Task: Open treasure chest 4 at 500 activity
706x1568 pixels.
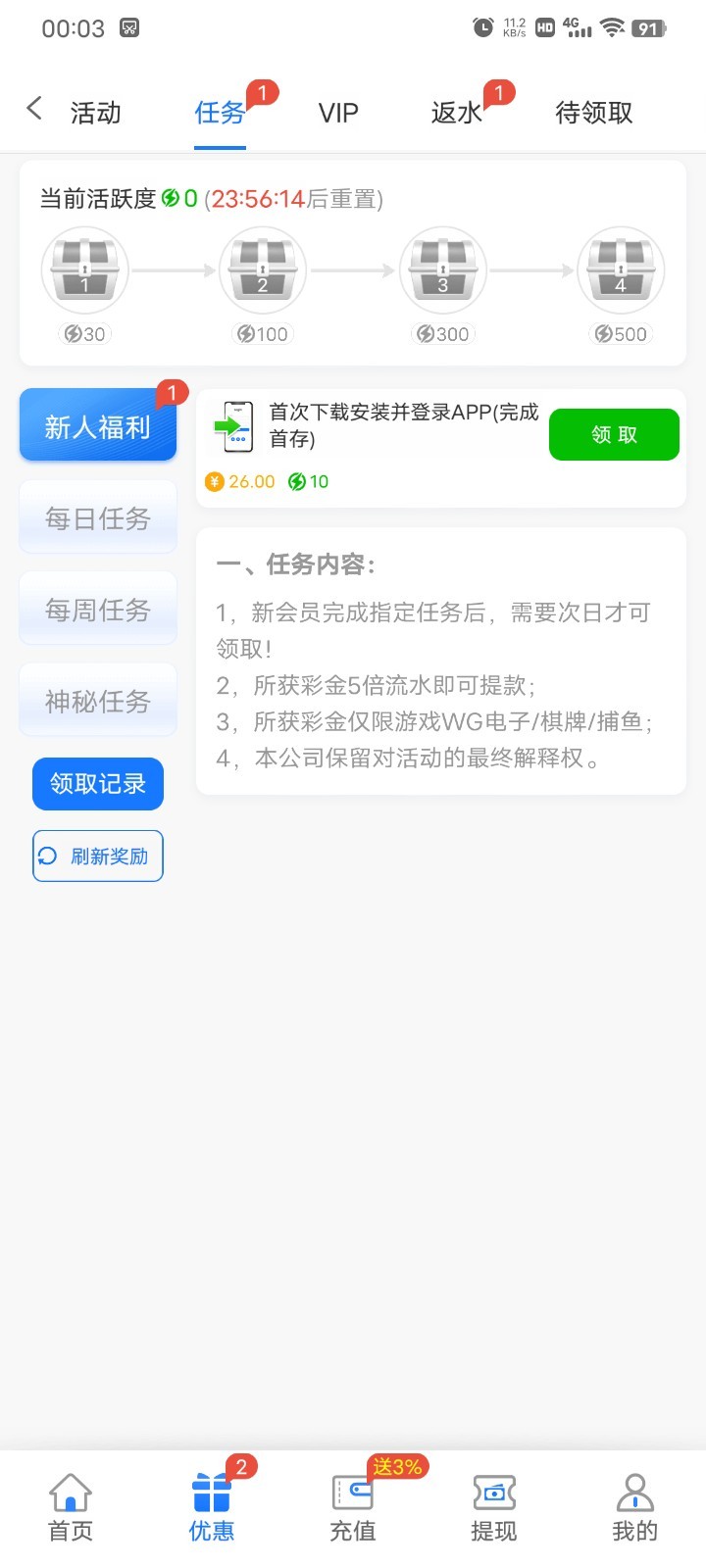Action: coord(620,269)
